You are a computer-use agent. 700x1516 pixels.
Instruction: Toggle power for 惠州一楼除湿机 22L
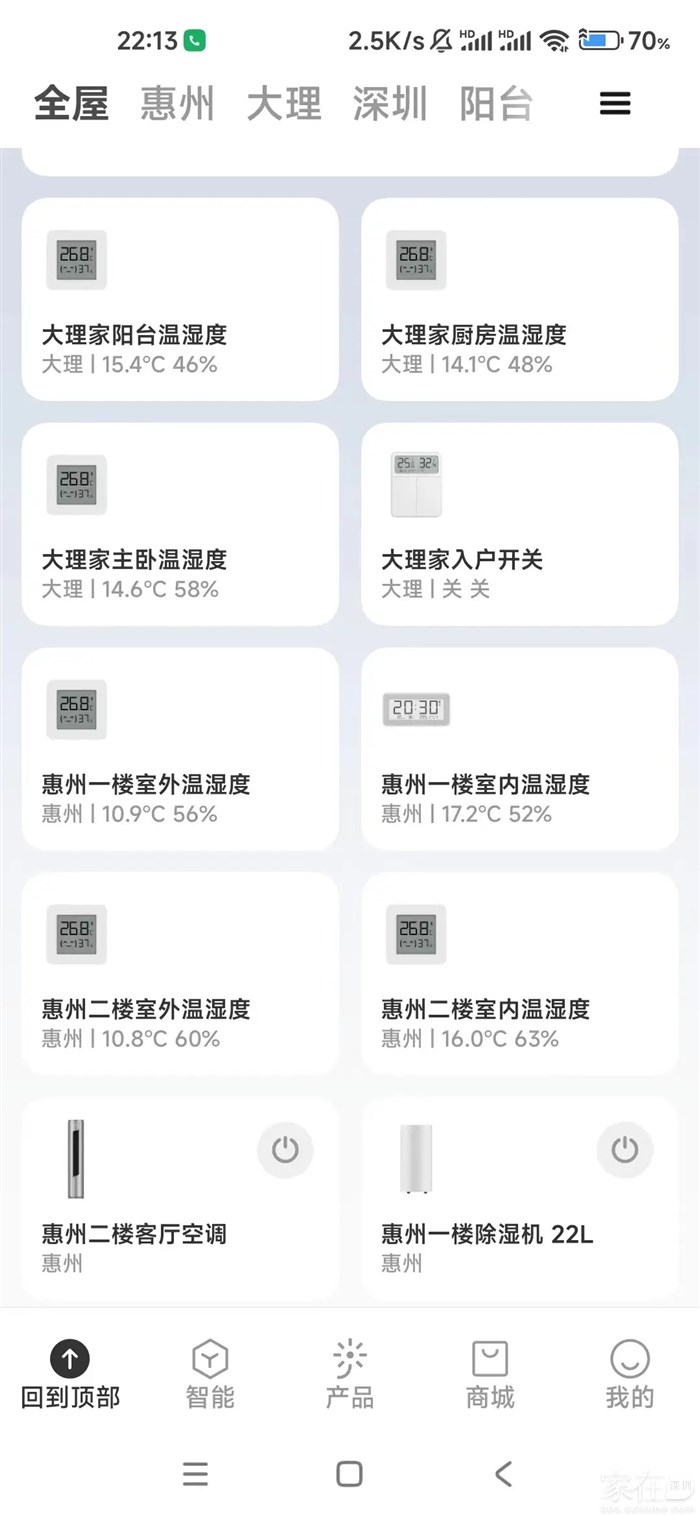pyautogui.click(x=625, y=1150)
